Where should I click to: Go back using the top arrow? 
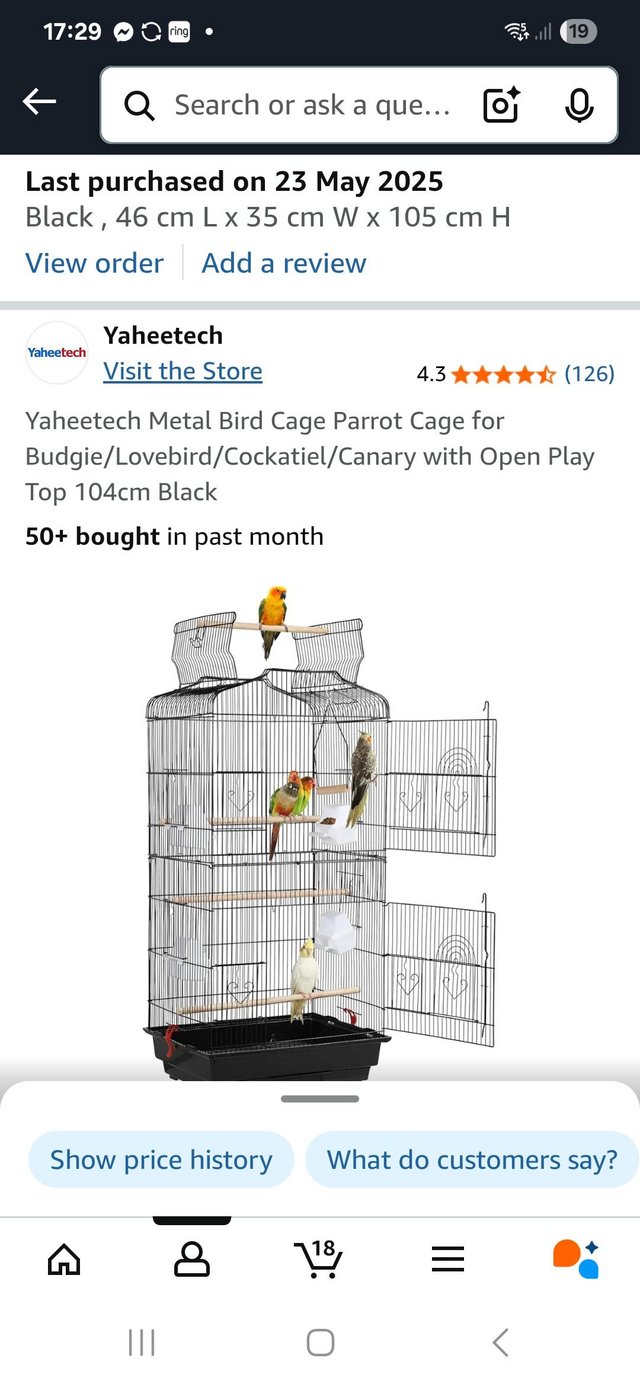click(x=40, y=102)
